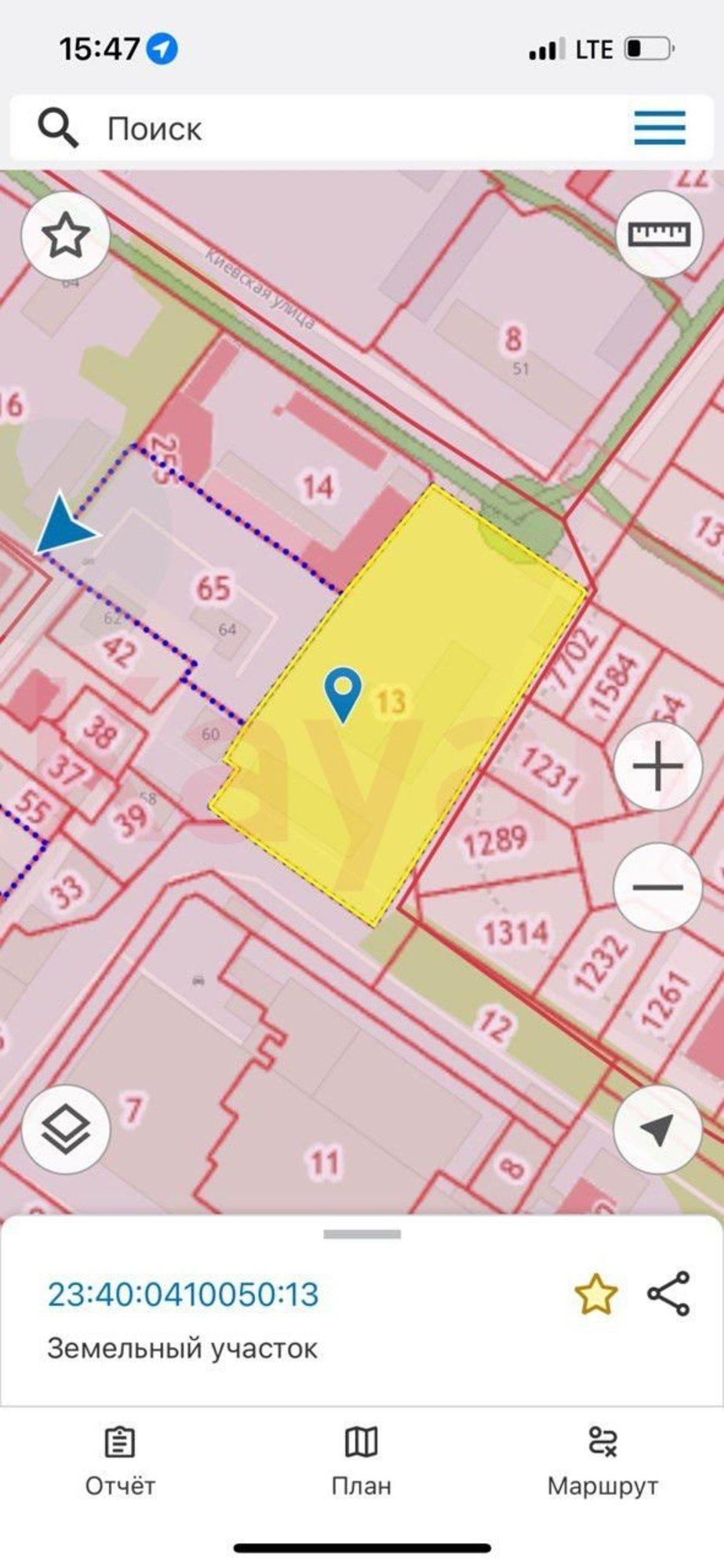724x1568 pixels.
Task: Build a route with Маршрут
Action: (602, 1463)
